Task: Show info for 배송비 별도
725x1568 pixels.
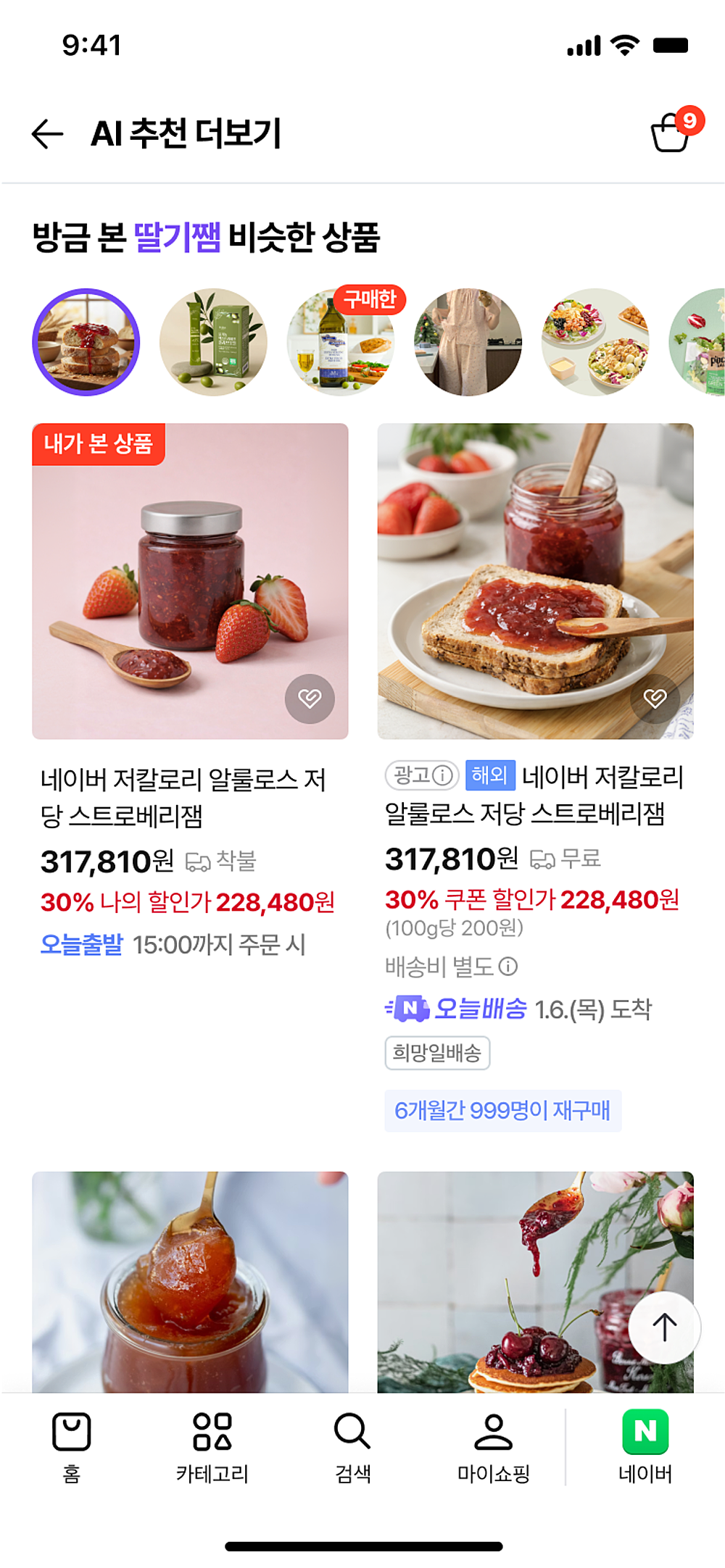Action: [x=510, y=966]
